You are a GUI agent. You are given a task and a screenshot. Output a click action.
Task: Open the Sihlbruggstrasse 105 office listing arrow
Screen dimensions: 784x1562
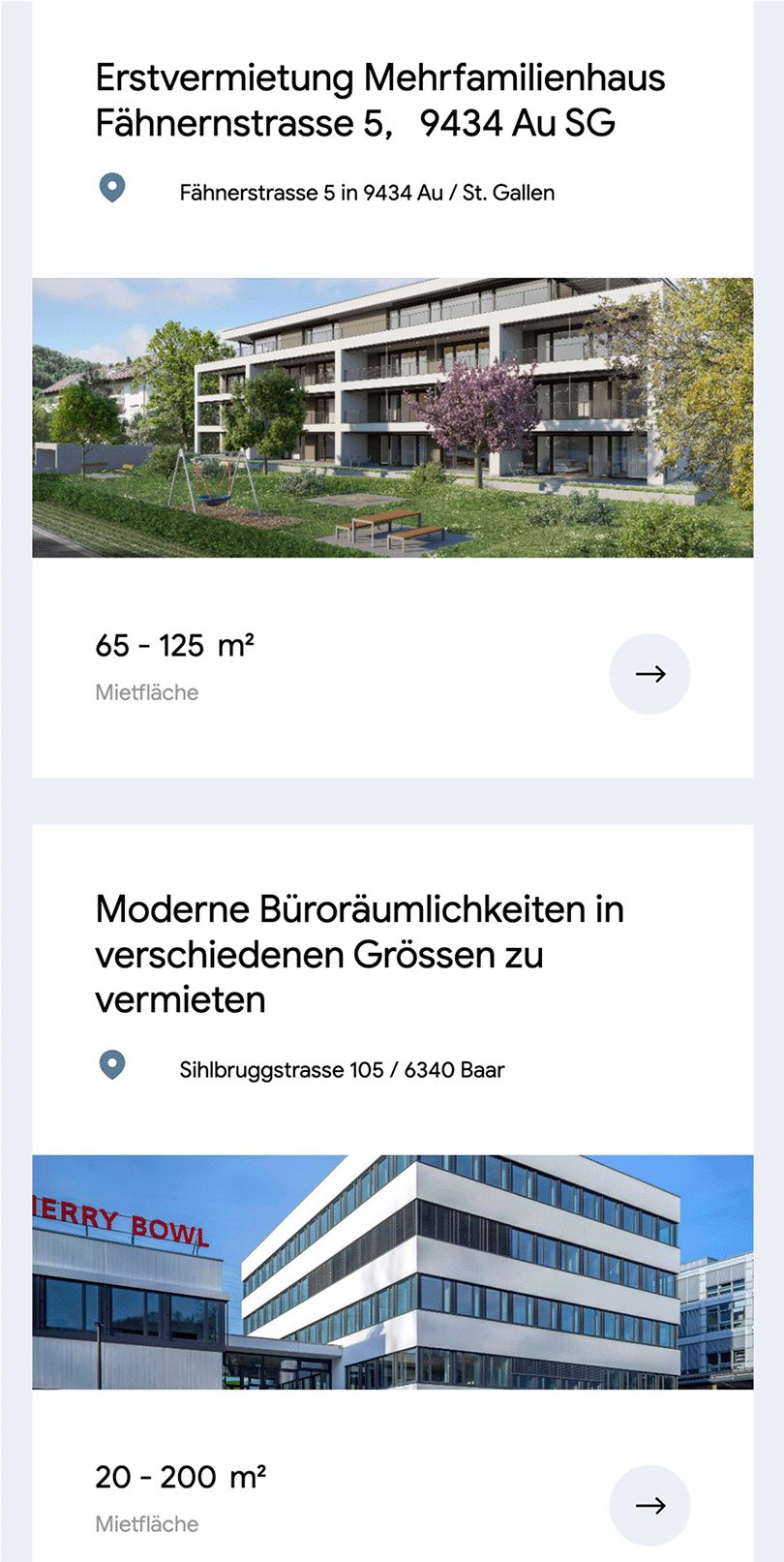tap(649, 1505)
